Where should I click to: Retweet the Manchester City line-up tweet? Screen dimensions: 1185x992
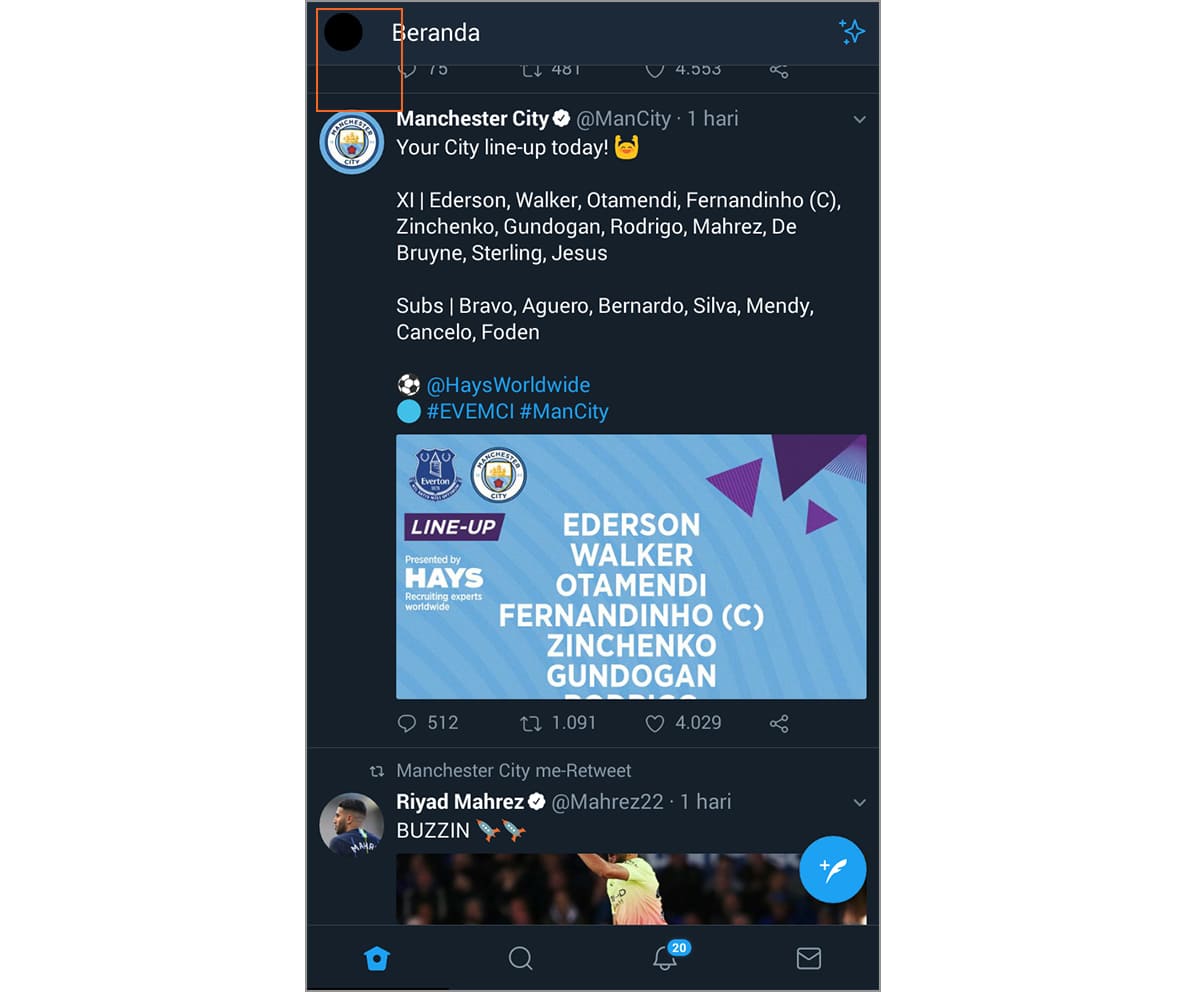[531, 723]
